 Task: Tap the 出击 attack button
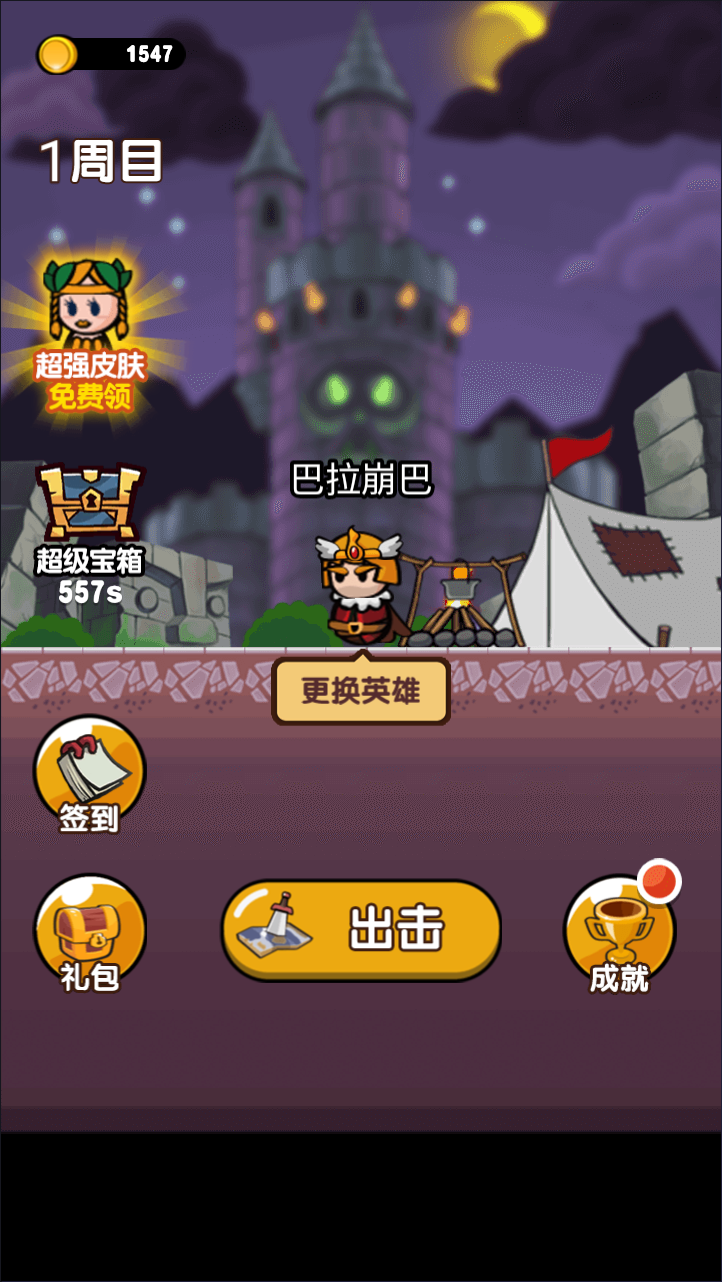[x=360, y=930]
